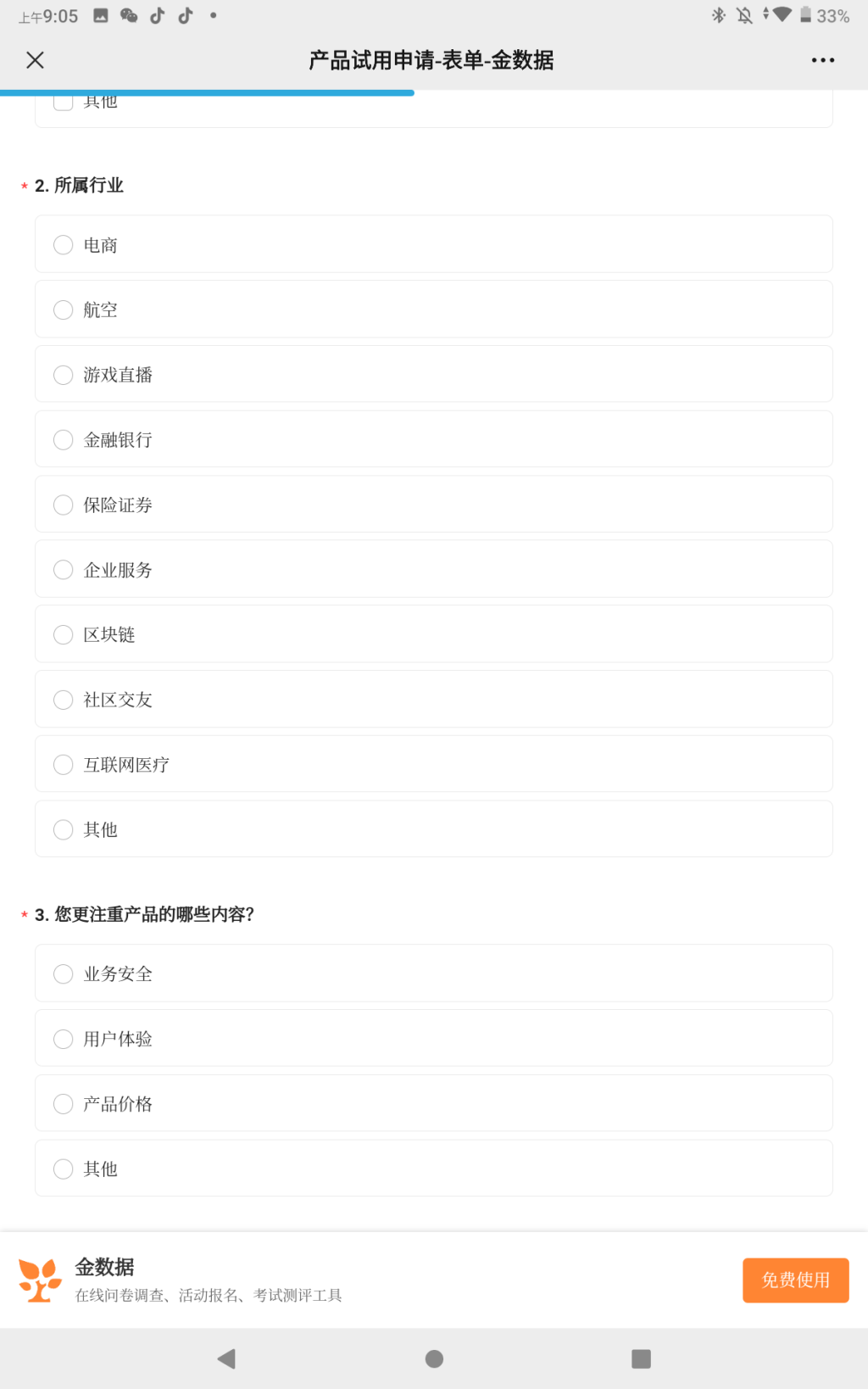Close the form page
868x1389 pixels.
(35, 60)
